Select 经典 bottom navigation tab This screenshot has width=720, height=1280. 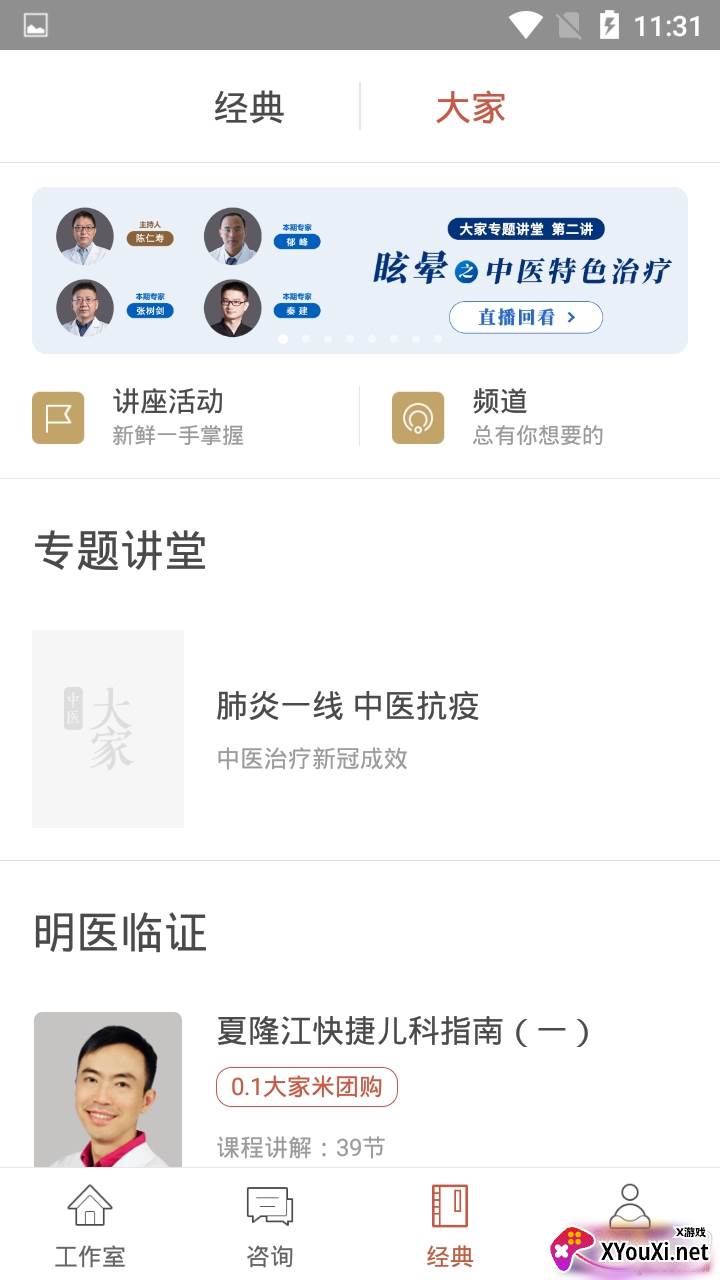(x=450, y=1225)
